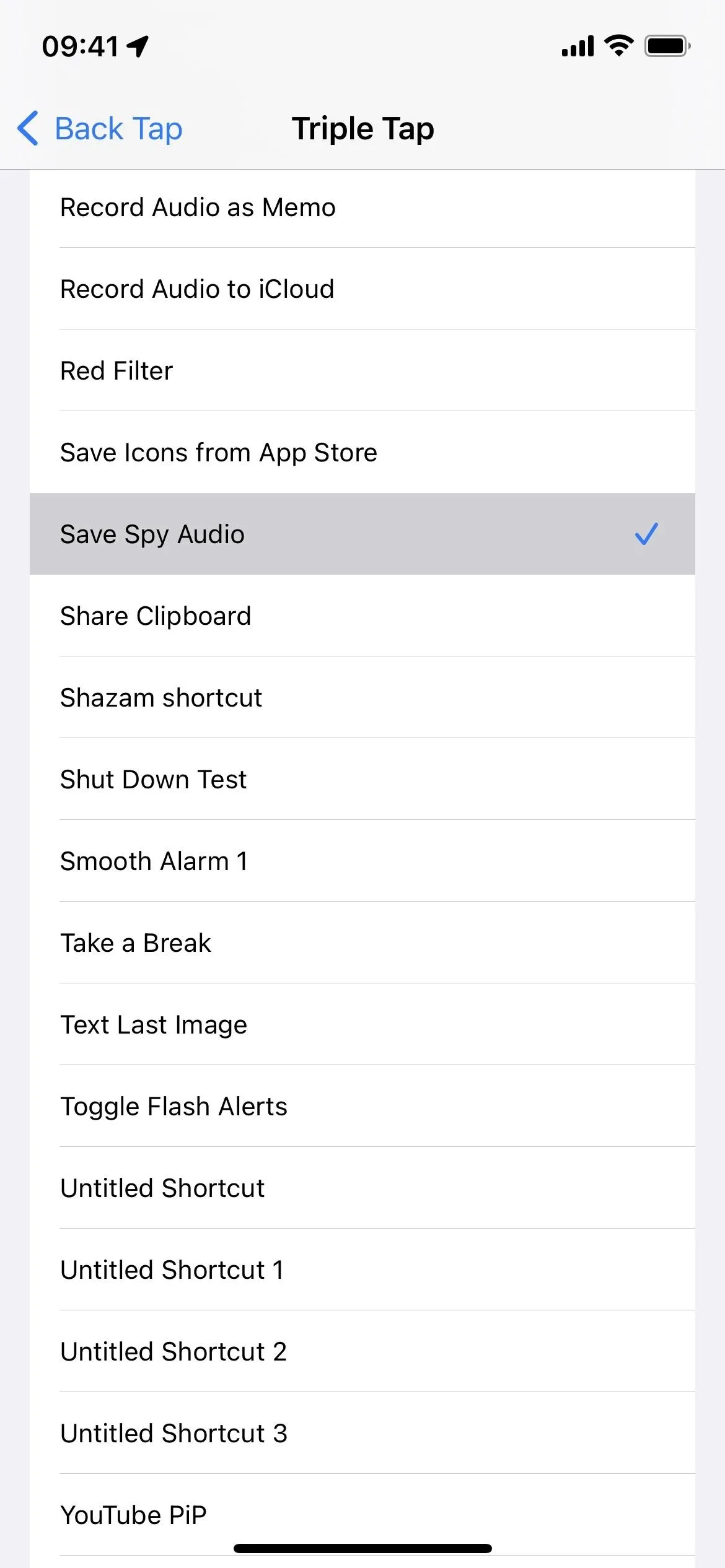This screenshot has height=1568, width=725.
Task: Select the plain Untitled Shortcut row
Action: (x=362, y=1188)
